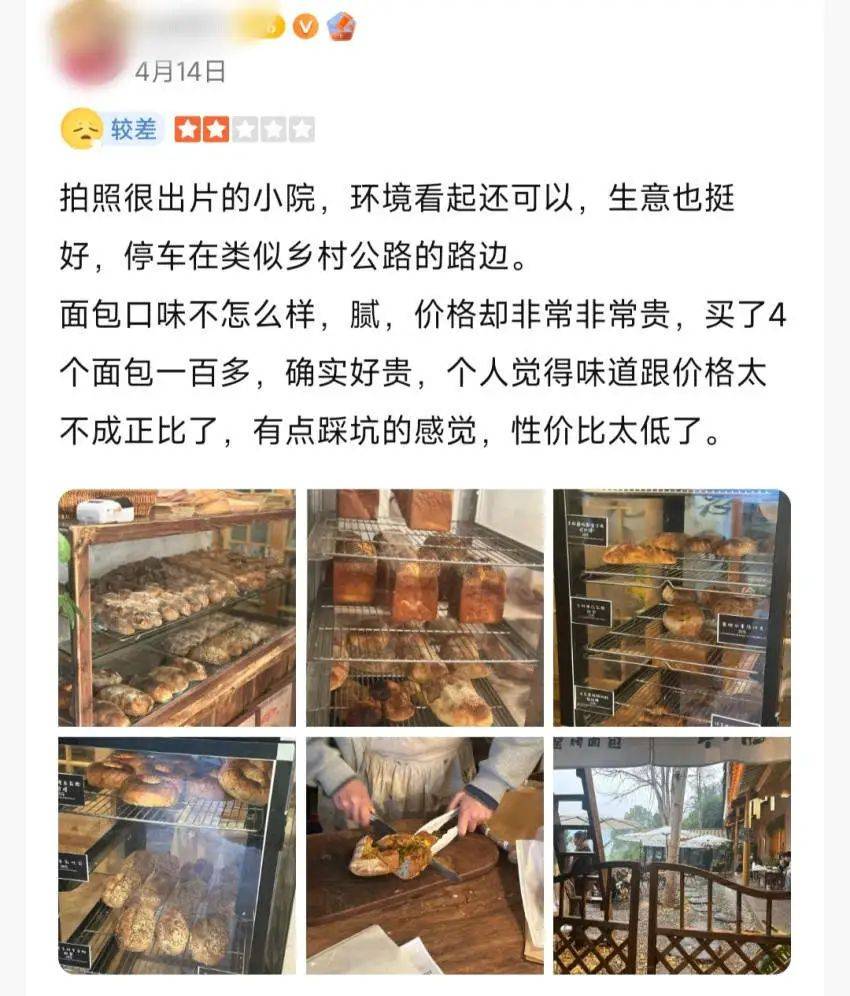View the courtyard photo with wooden fence
The height and width of the screenshot is (996, 850).
pos(671,854)
